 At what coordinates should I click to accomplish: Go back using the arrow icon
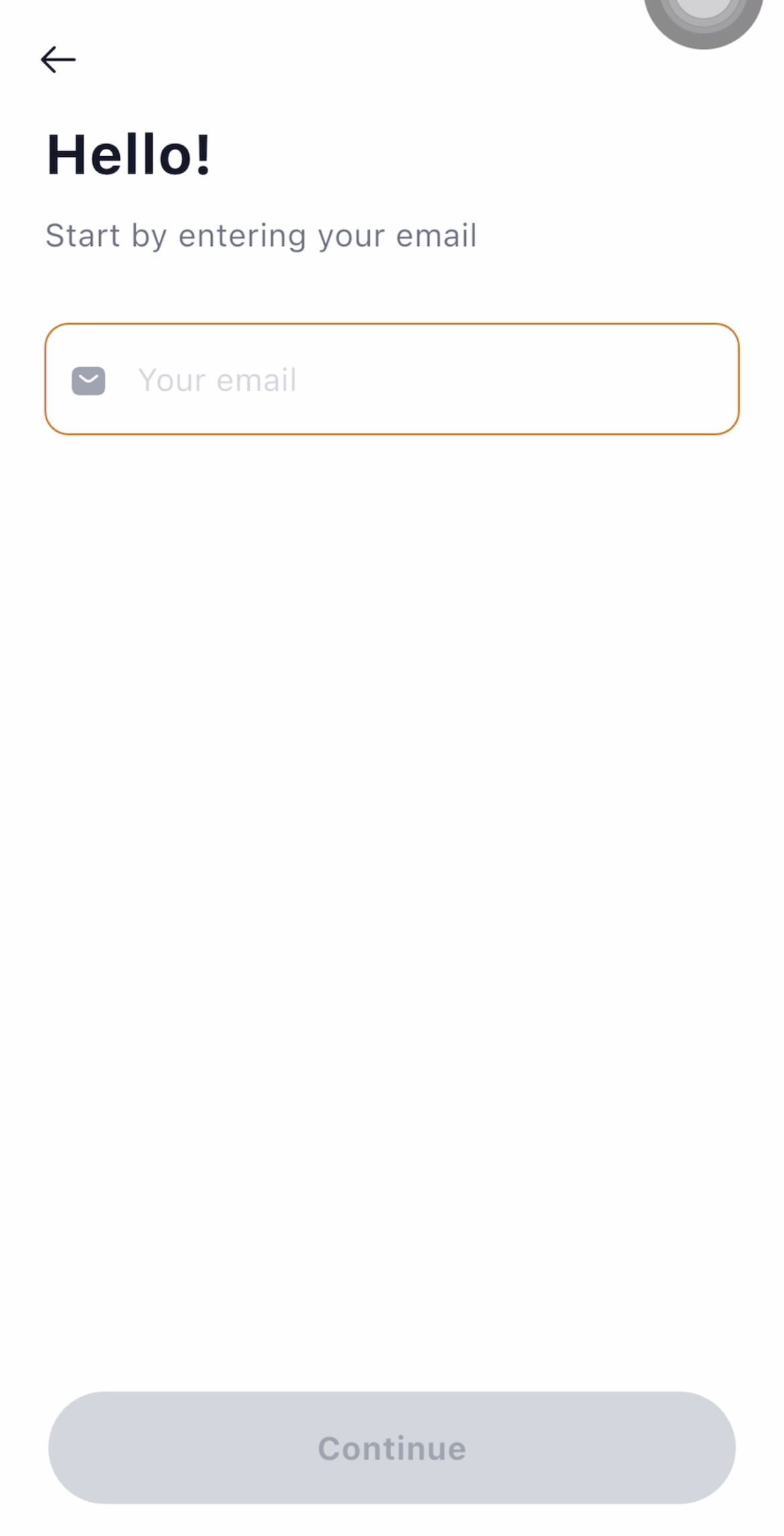point(58,60)
